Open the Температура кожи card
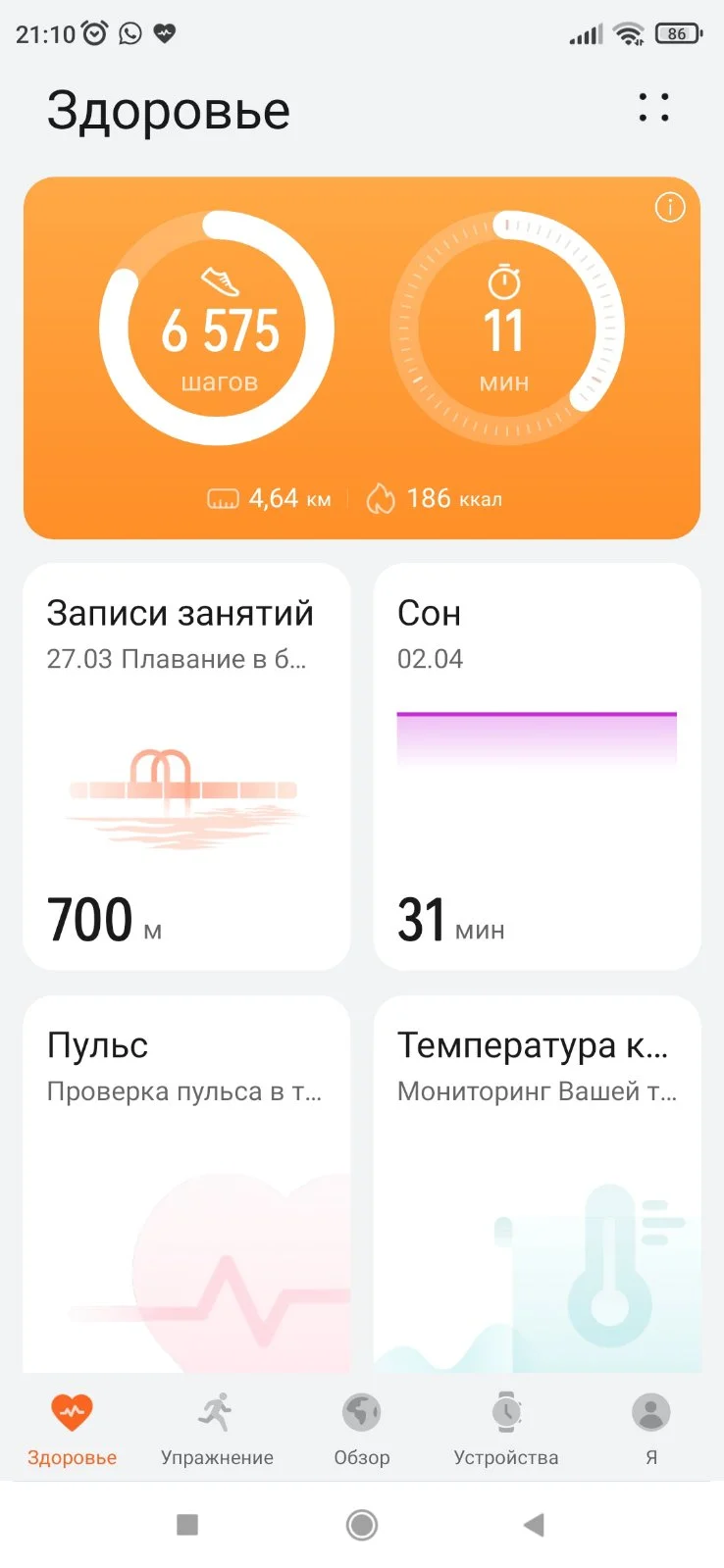Image resolution: width=724 pixels, height=1568 pixels. pyautogui.click(x=537, y=1183)
